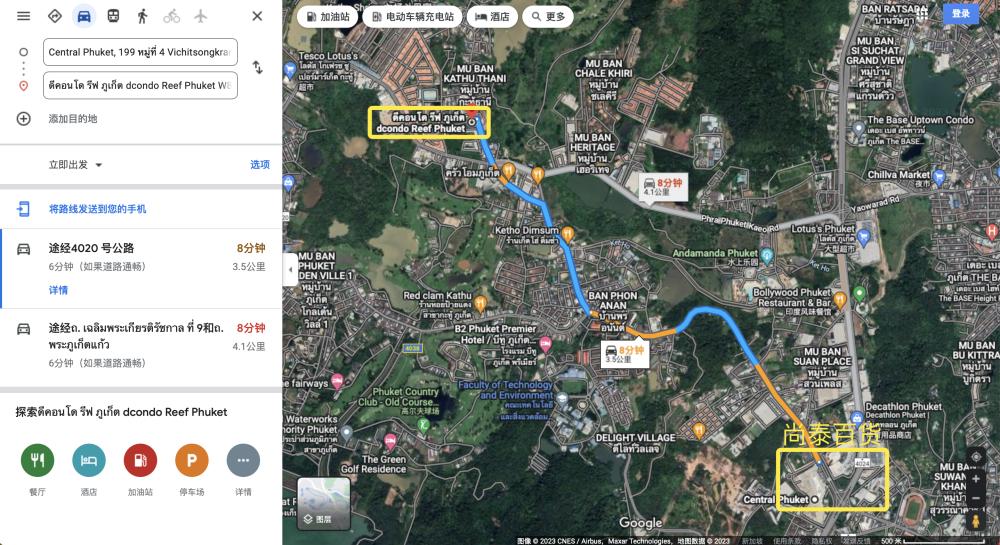Image resolution: width=1000 pixels, height=545 pixels.
Task: Reverse starting point and destination
Action: pyautogui.click(x=257, y=68)
